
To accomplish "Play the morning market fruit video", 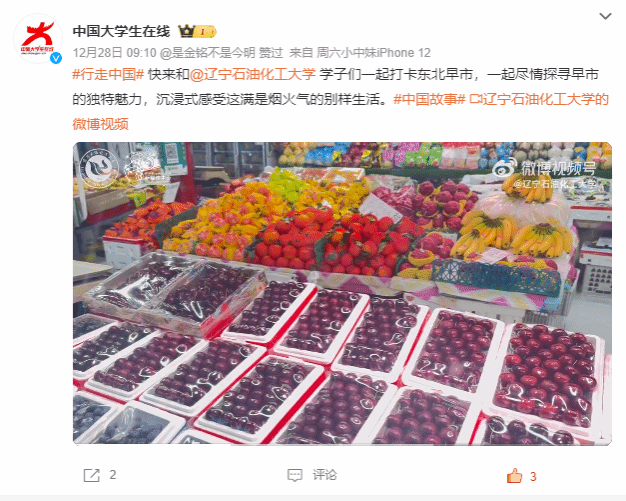I will click(x=342, y=293).
